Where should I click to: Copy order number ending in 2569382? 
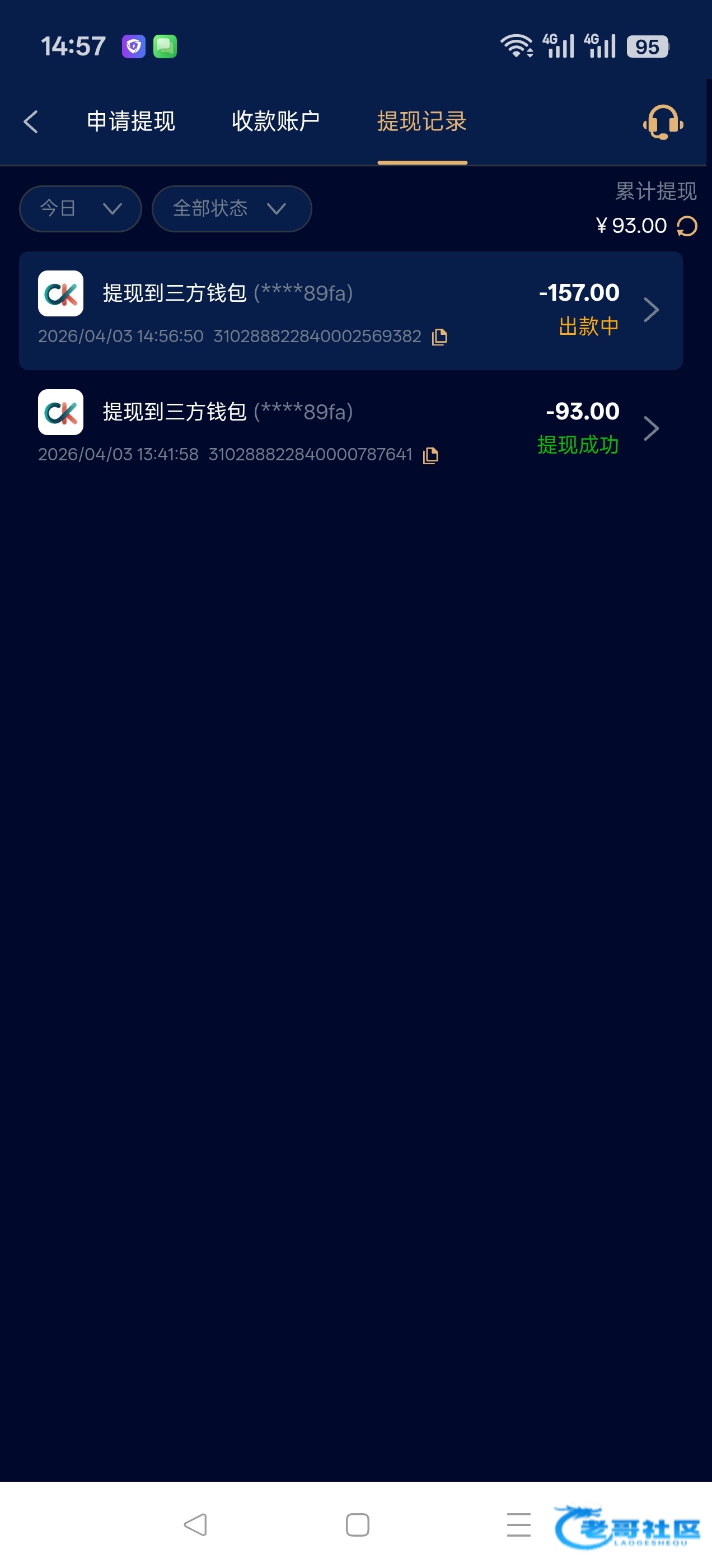pos(439,337)
